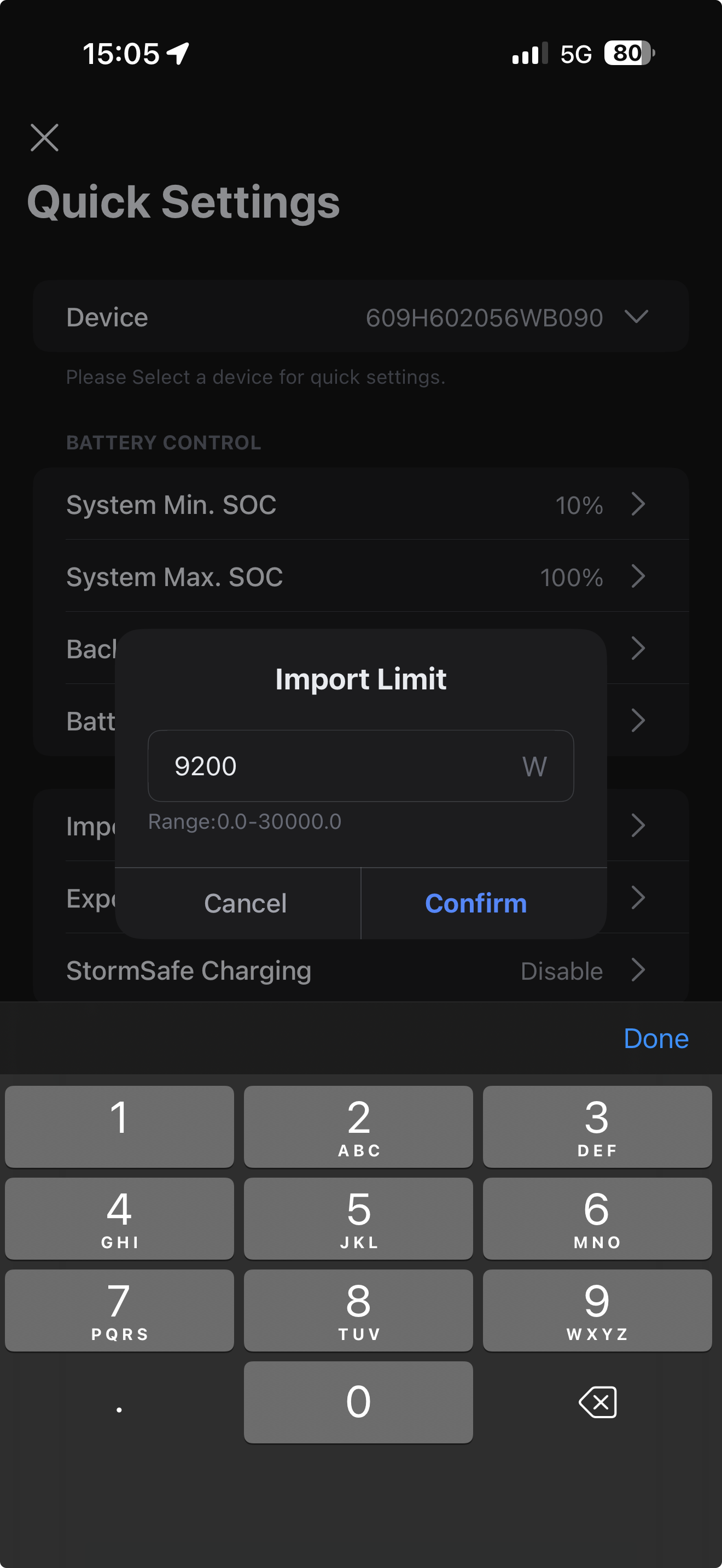This screenshot has width=722, height=1568.
Task: Cancel the Import Limit dialog
Action: pyautogui.click(x=244, y=903)
